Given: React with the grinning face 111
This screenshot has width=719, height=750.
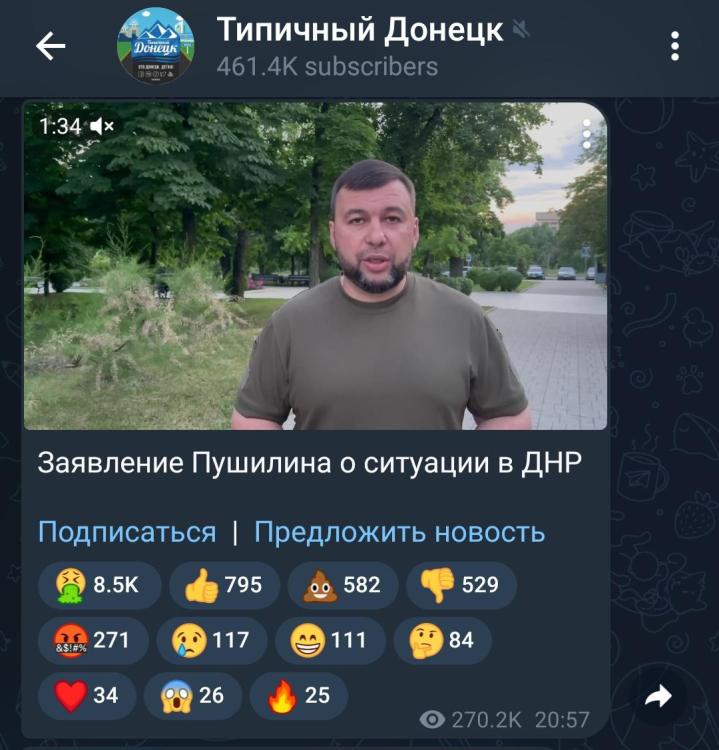Looking at the screenshot, I should (329, 640).
